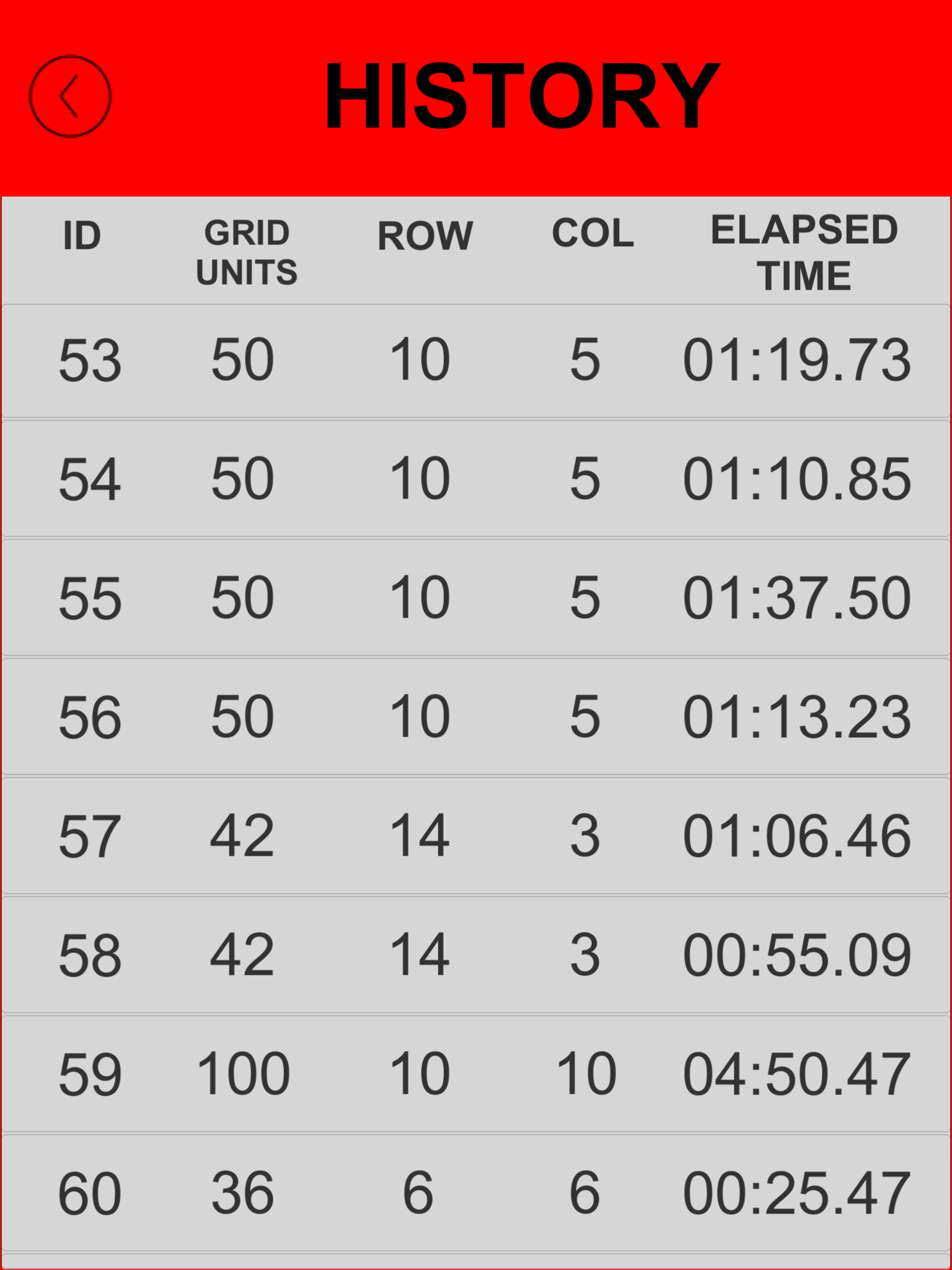The image size is (952, 1270).
Task: Open history row ID 60
Action: (x=476, y=1193)
